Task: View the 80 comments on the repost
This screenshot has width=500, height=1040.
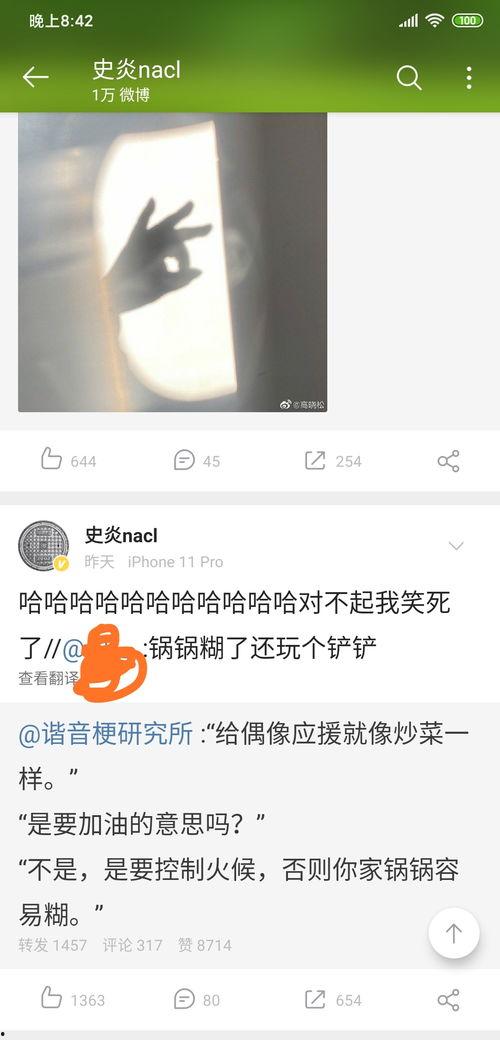Action: 197,1000
